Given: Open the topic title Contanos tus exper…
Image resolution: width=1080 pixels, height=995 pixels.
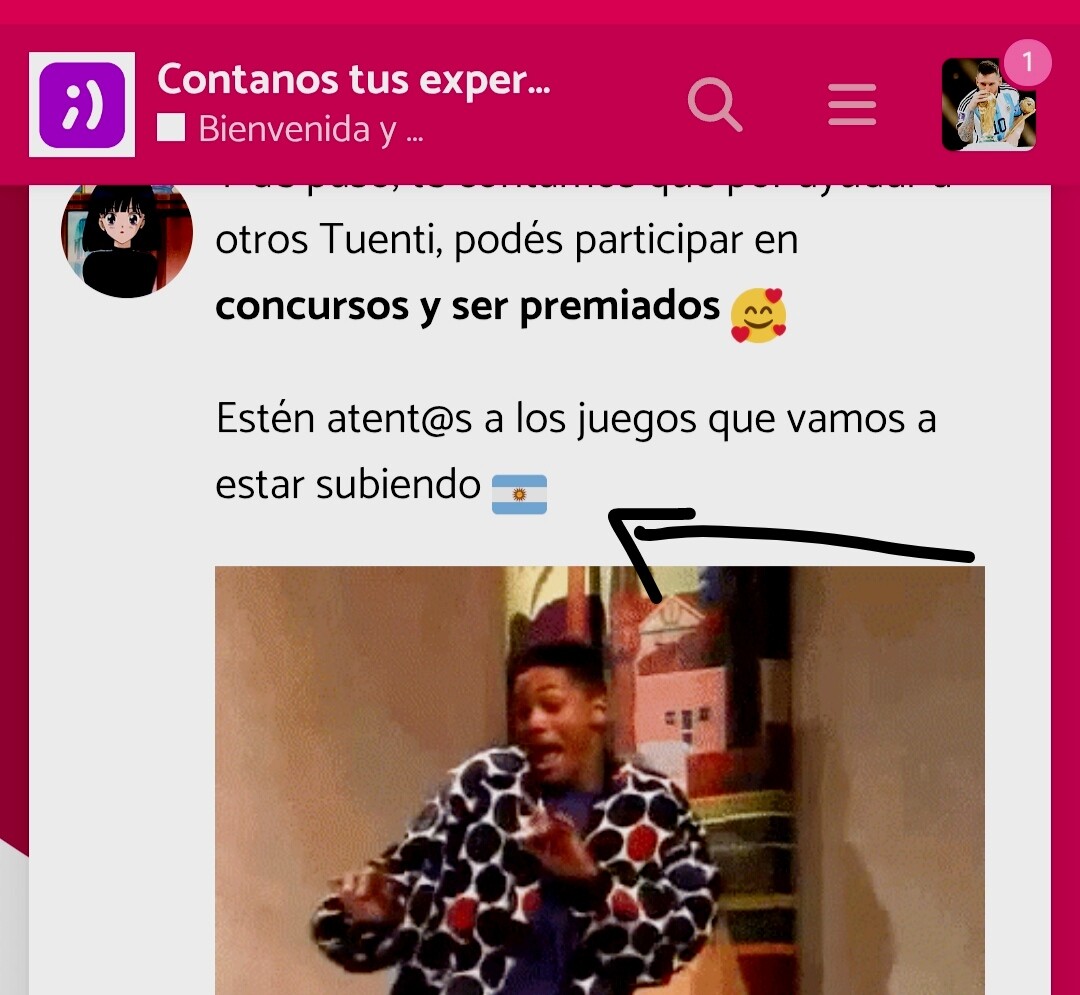Looking at the screenshot, I should coord(354,79).
